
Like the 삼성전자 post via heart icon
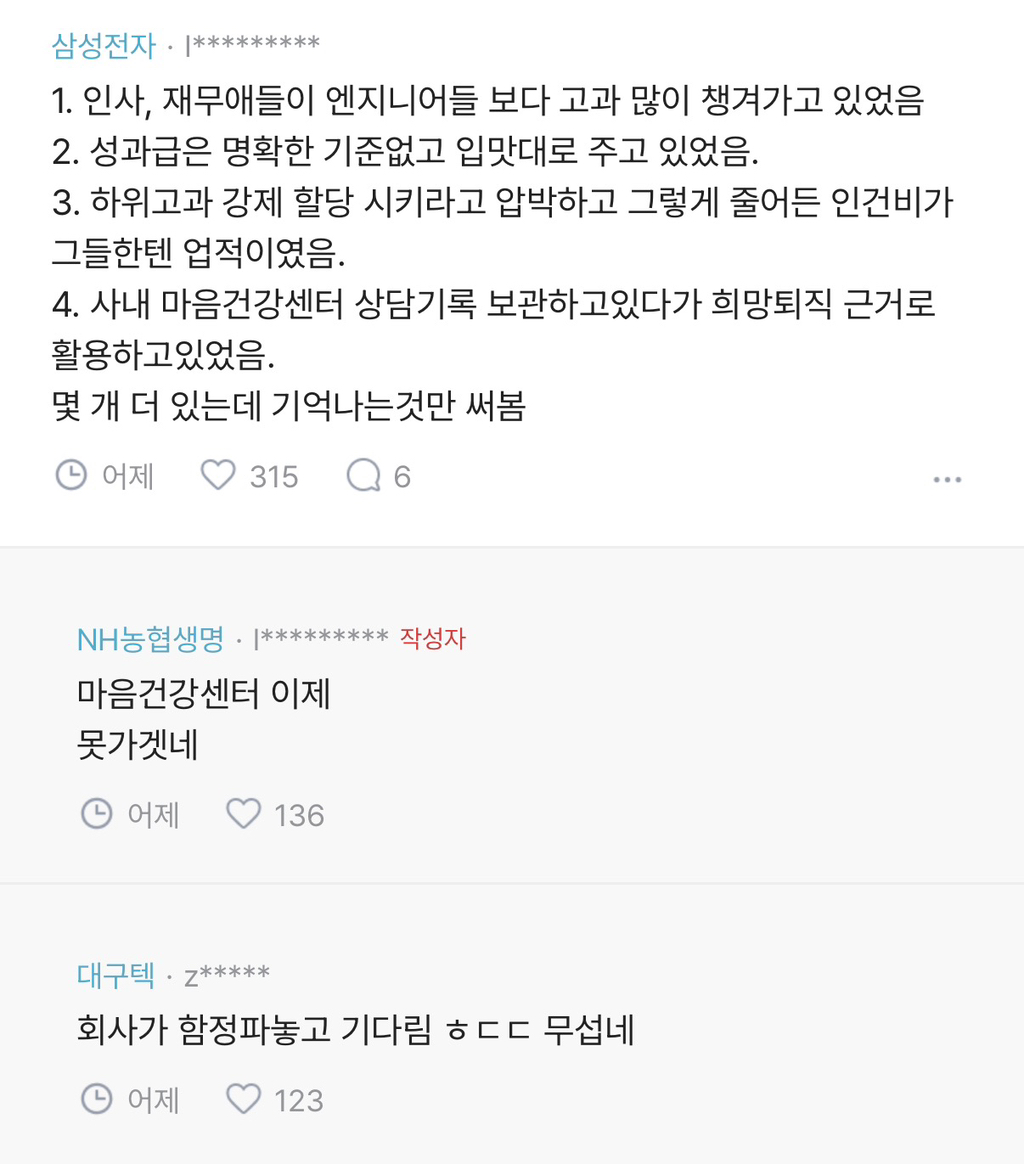(x=218, y=476)
